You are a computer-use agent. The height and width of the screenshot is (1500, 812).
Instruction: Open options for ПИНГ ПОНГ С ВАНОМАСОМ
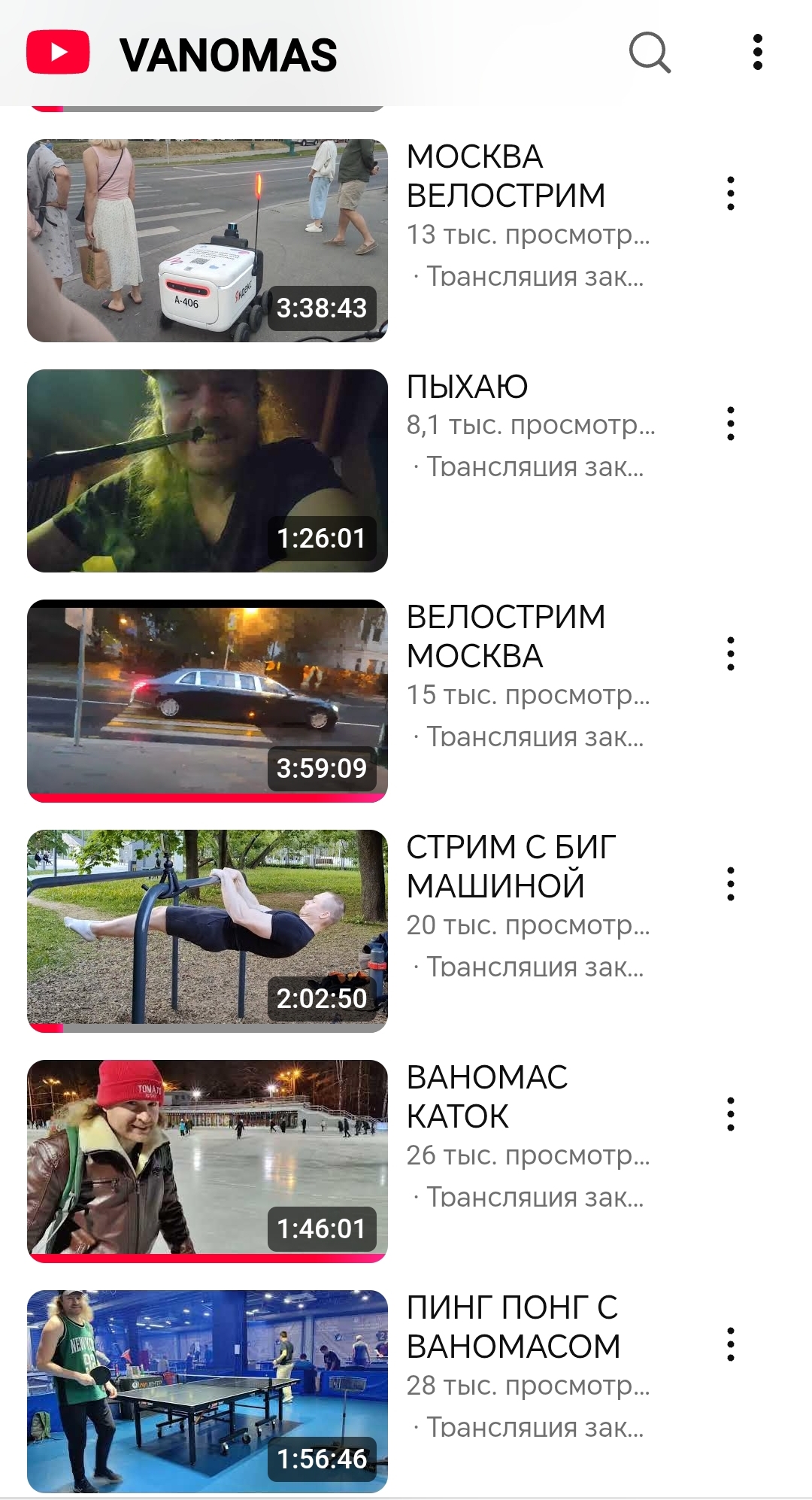click(x=730, y=1344)
